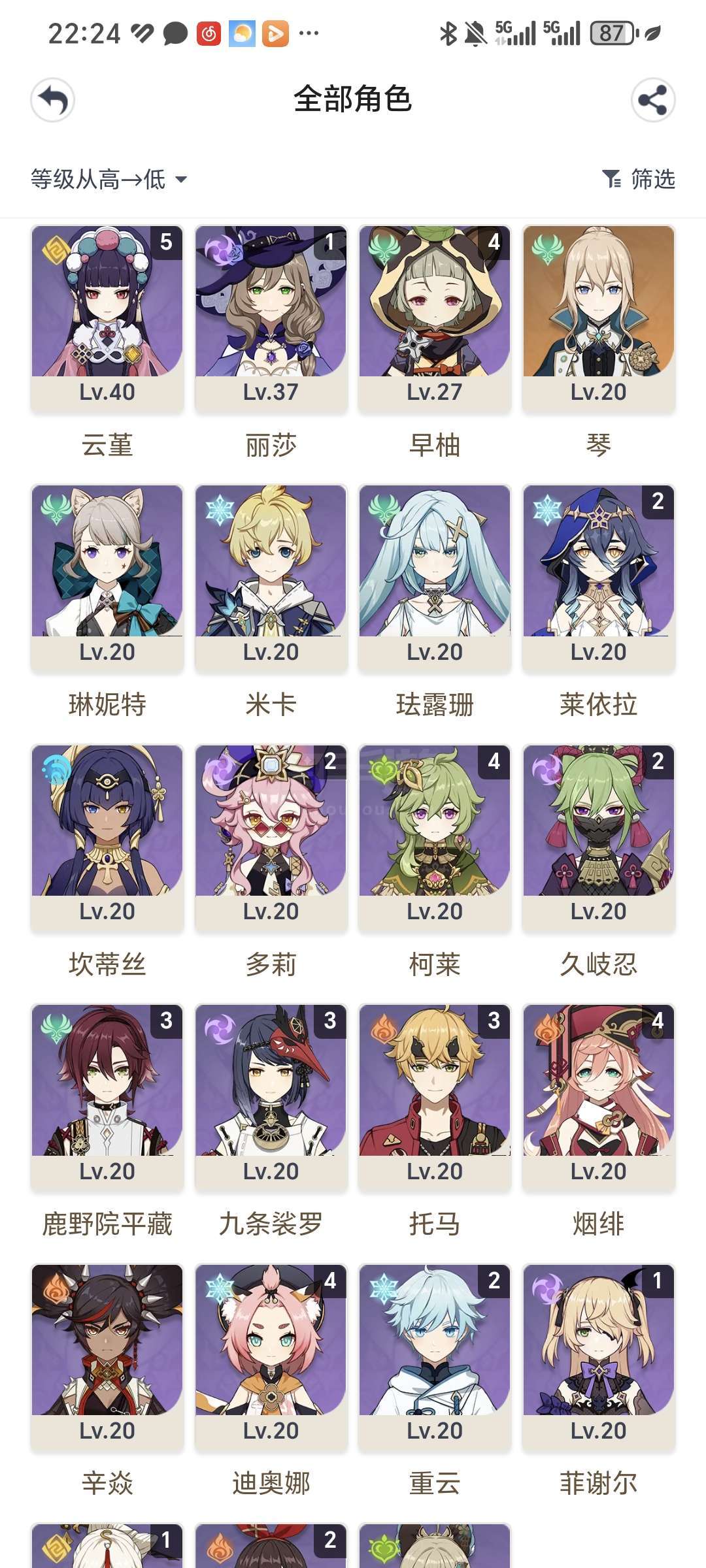View 柯莱 character details
Viewport: 706px width, 1568px height.
[x=435, y=838]
